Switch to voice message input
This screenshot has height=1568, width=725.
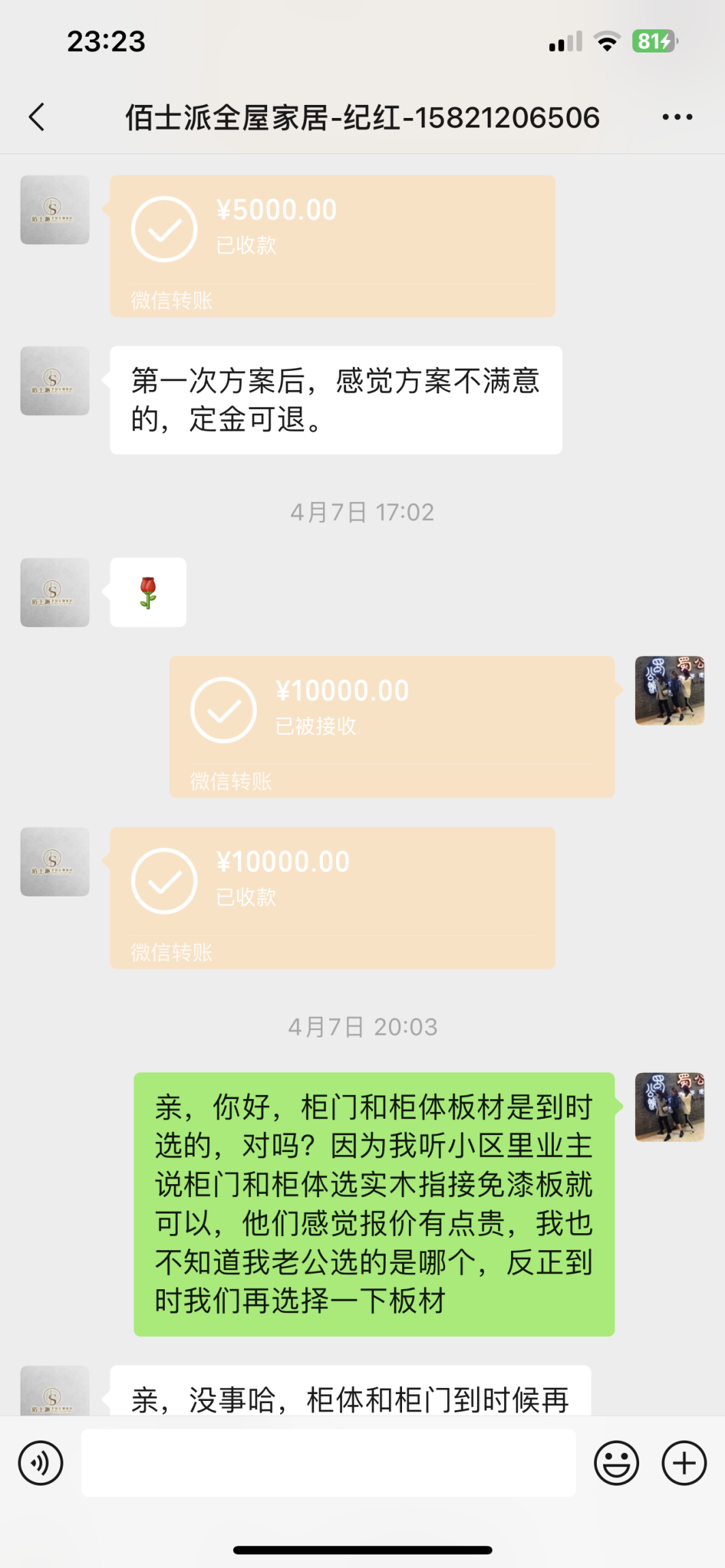[x=41, y=1463]
